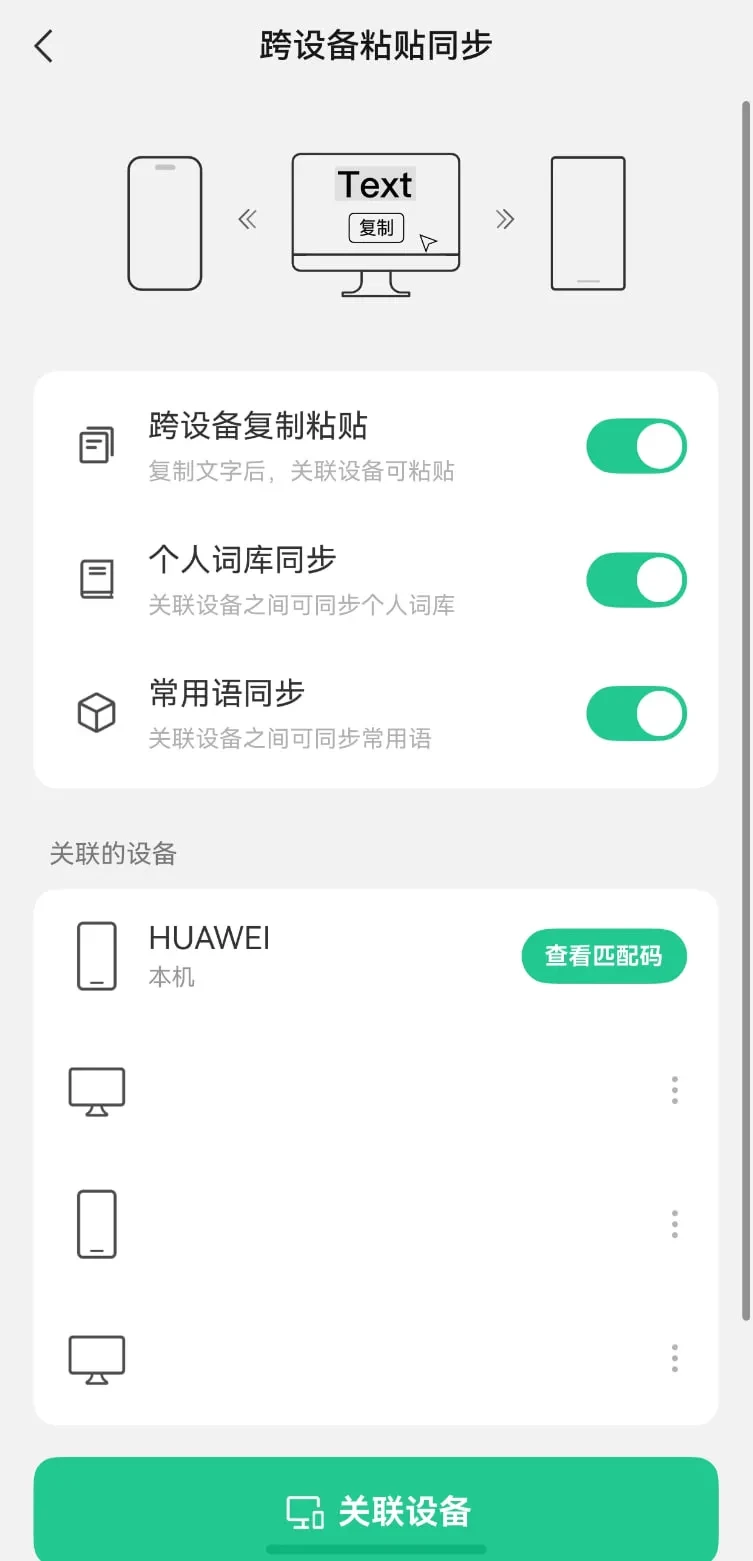753x1561 pixels.
Task: Toggle off 跨设备复制粘贴 switch
Action: click(636, 446)
